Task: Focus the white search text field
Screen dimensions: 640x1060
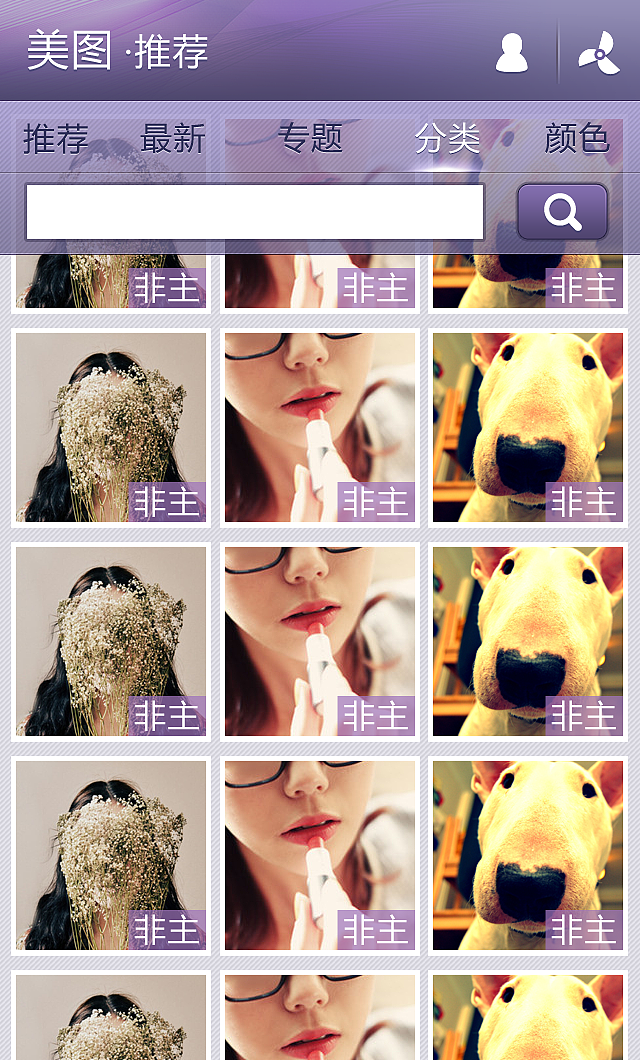Action: tap(255, 212)
